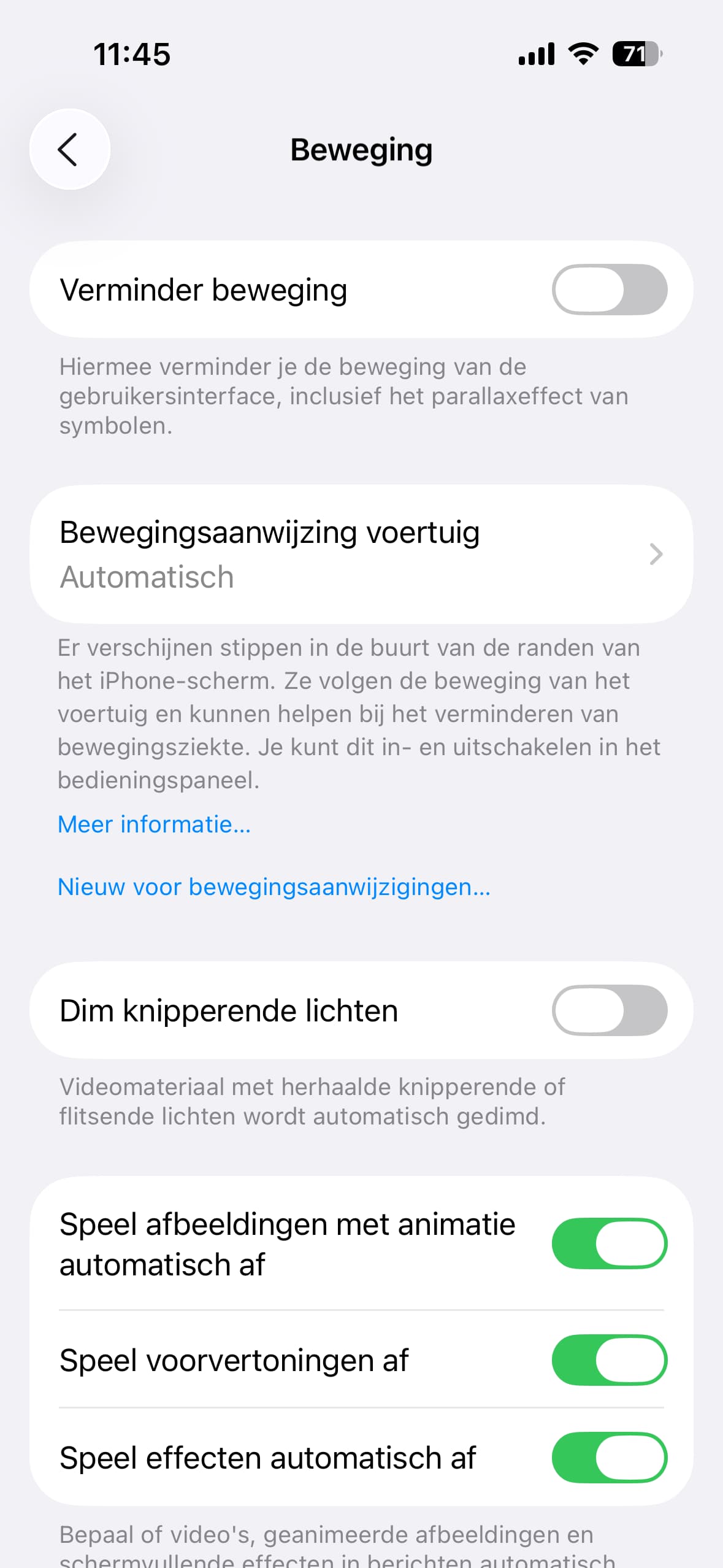Image resolution: width=723 pixels, height=1568 pixels.
Task: Tap the Verminder beweging row label
Action: [x=203, y=289]
